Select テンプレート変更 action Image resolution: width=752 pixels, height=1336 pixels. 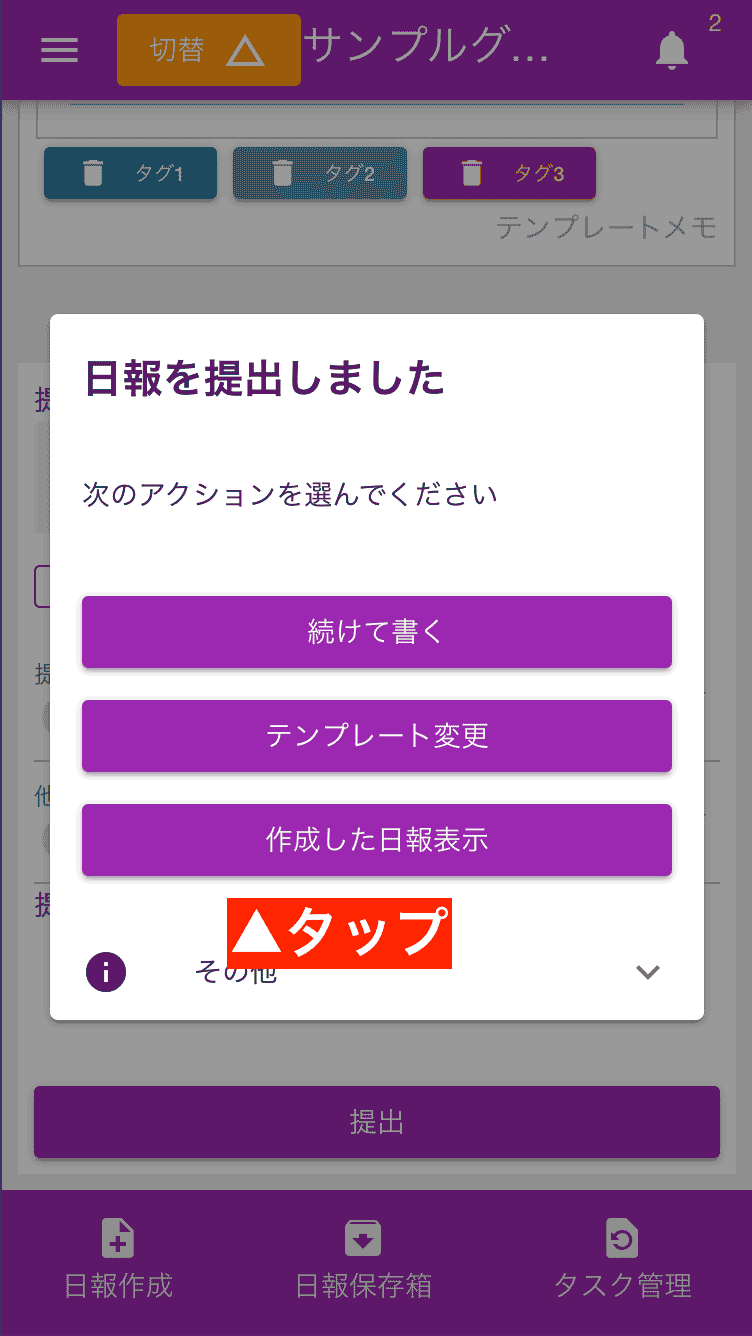pos(376,736)
